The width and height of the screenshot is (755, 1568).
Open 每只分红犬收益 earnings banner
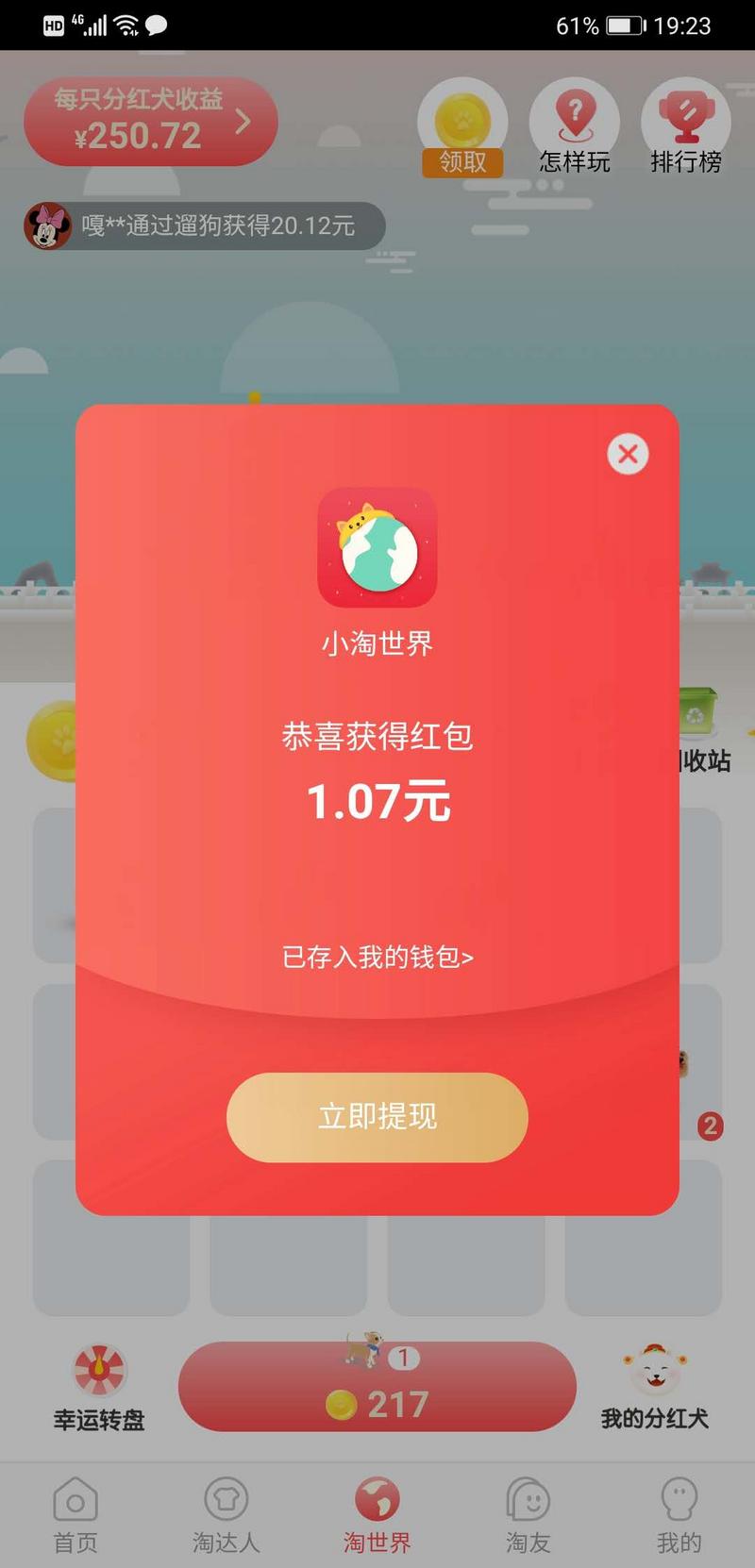coord(151,121)
